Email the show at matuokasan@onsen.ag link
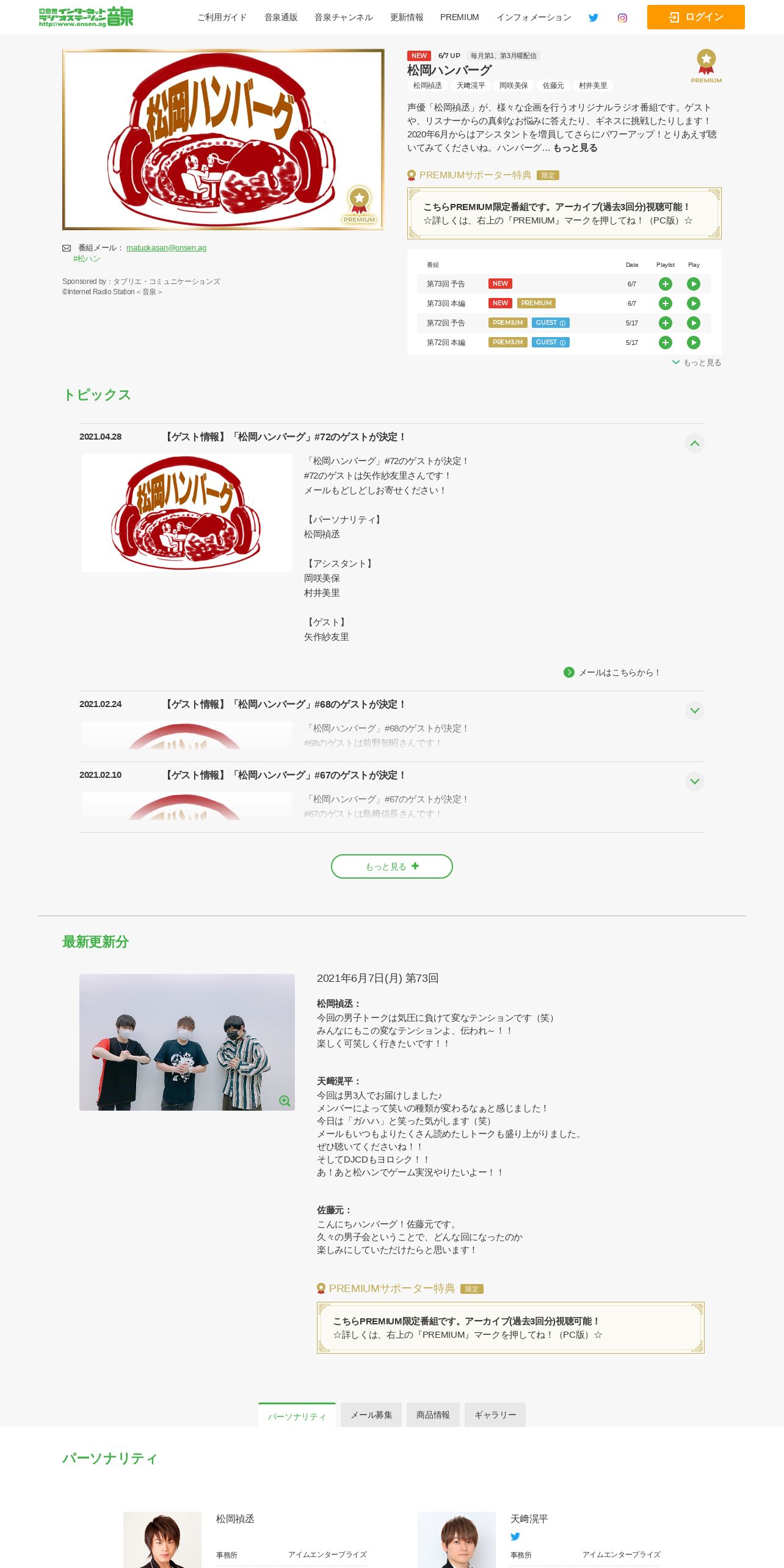This screenshot has height=1568, width=784. (x=166, y=248)
